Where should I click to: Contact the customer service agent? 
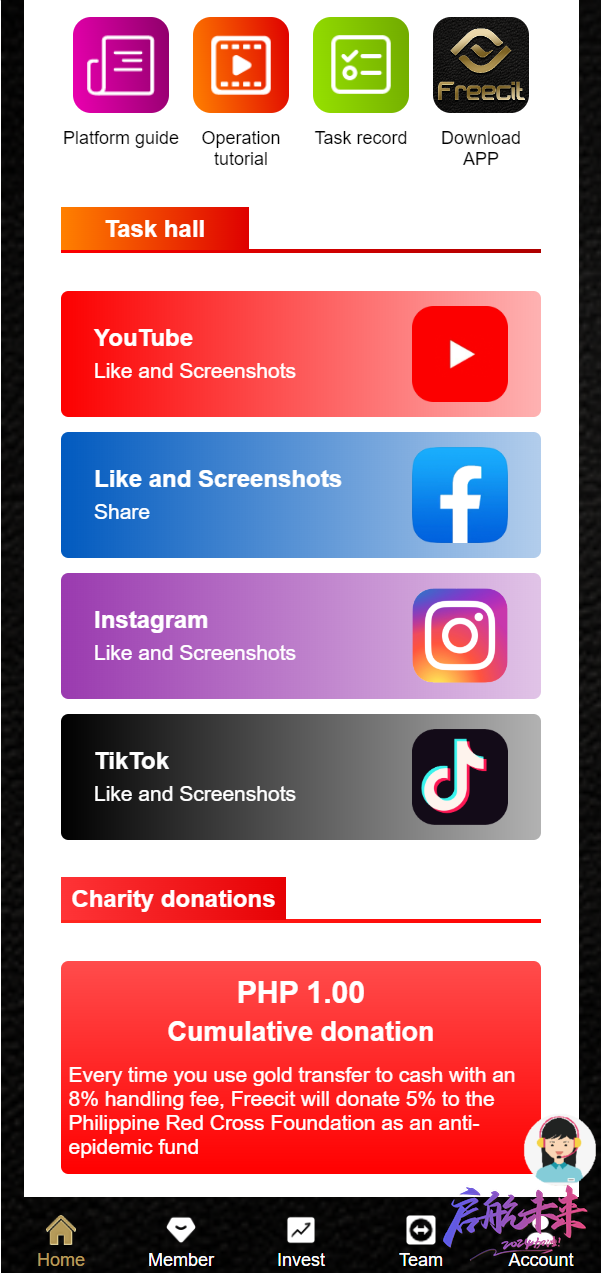click(x=559, y=1149)
